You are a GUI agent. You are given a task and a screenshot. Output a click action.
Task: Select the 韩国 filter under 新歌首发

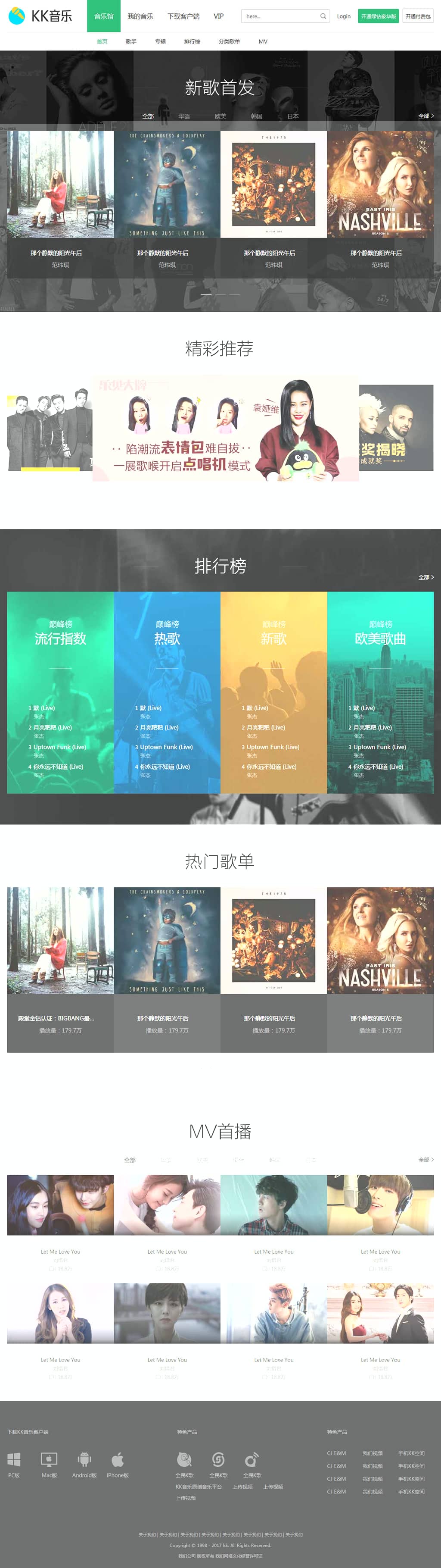257,116
